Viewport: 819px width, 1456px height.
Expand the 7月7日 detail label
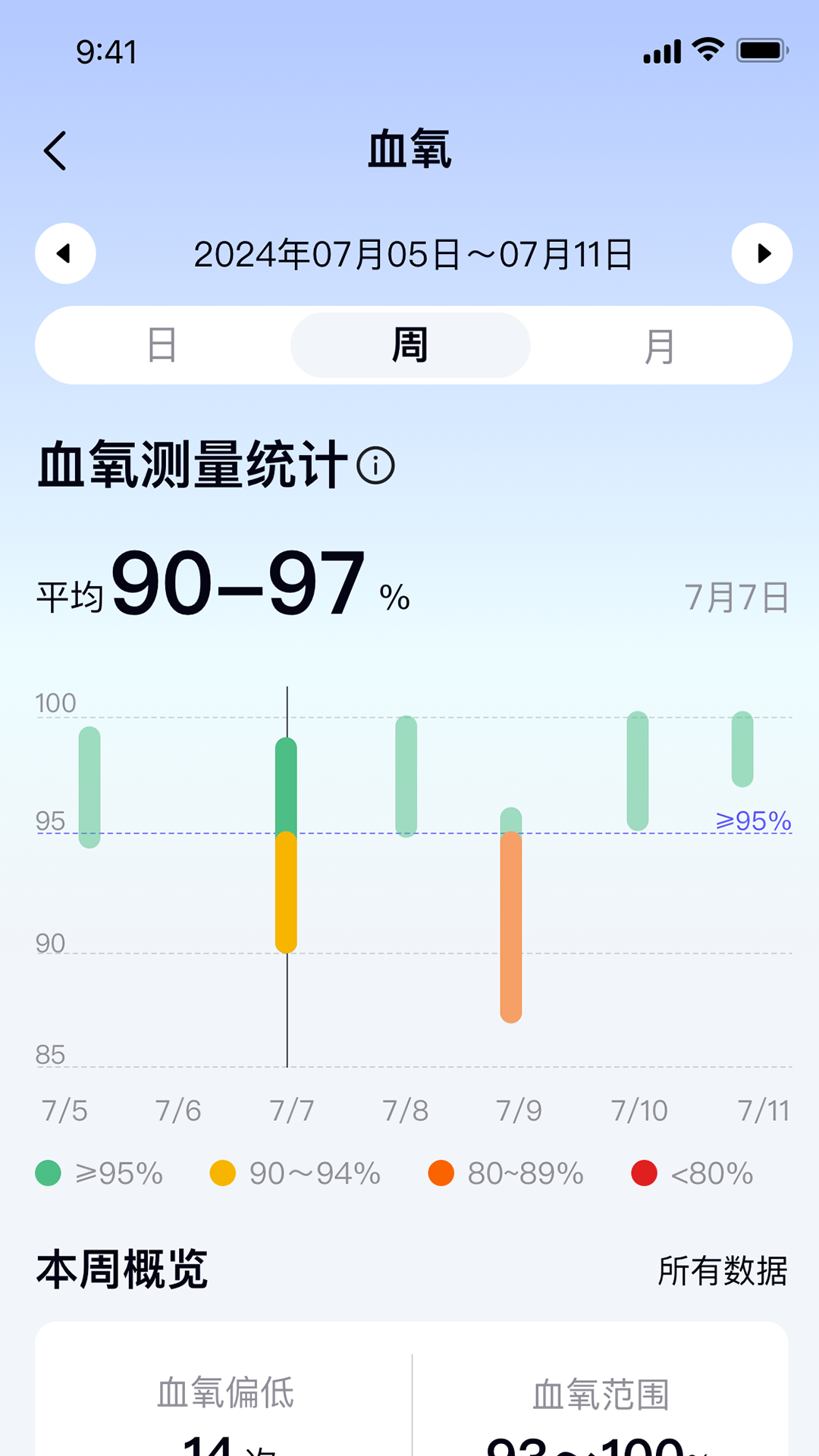tap(736, 598)
